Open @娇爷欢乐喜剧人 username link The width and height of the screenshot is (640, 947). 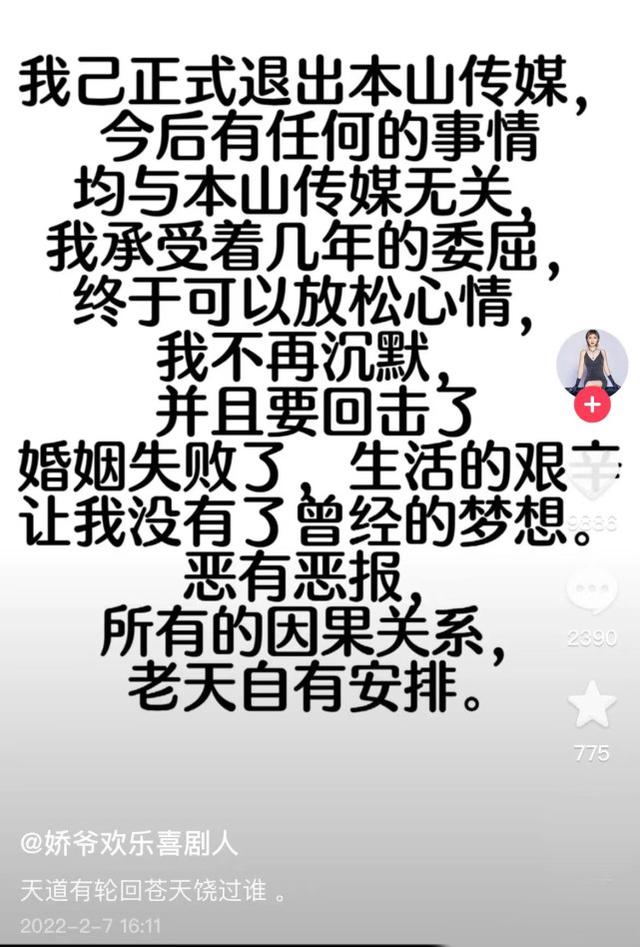[129, 843]
